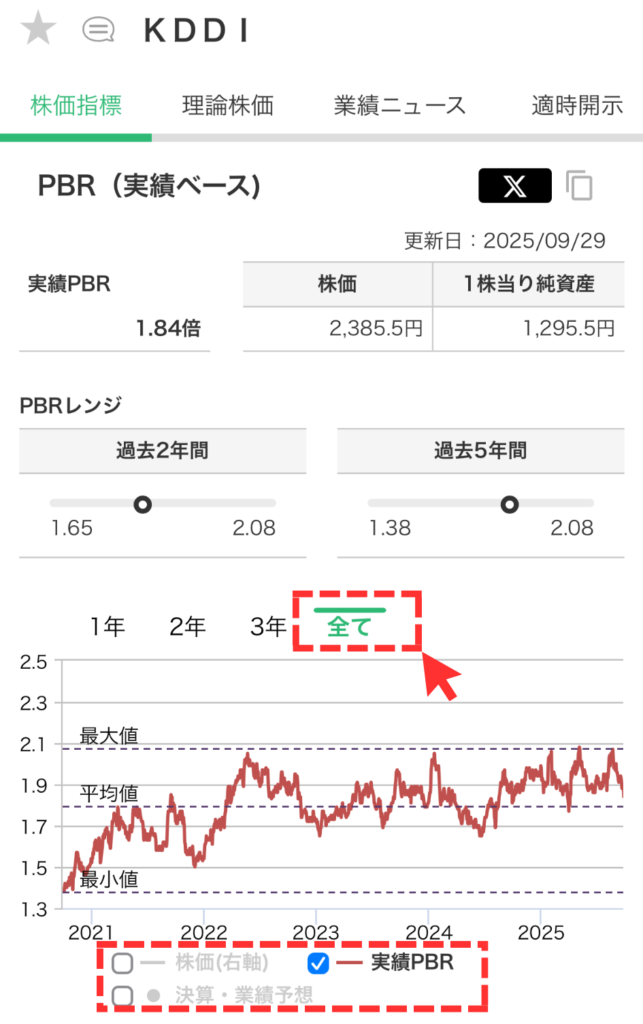Share PBR on X

pos(514,186)
